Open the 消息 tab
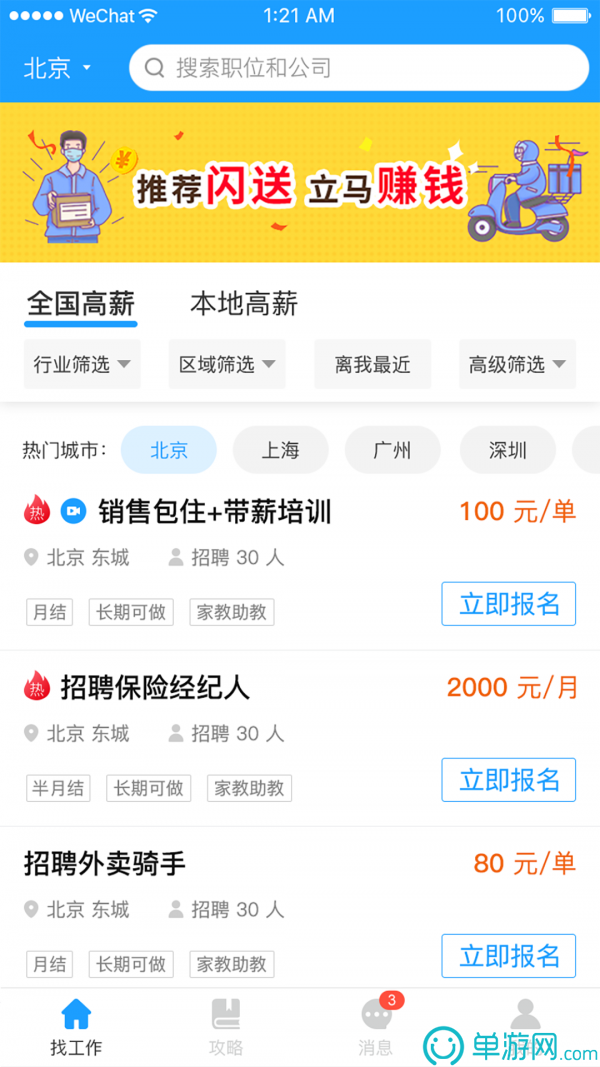 (x=376, y=1027)
